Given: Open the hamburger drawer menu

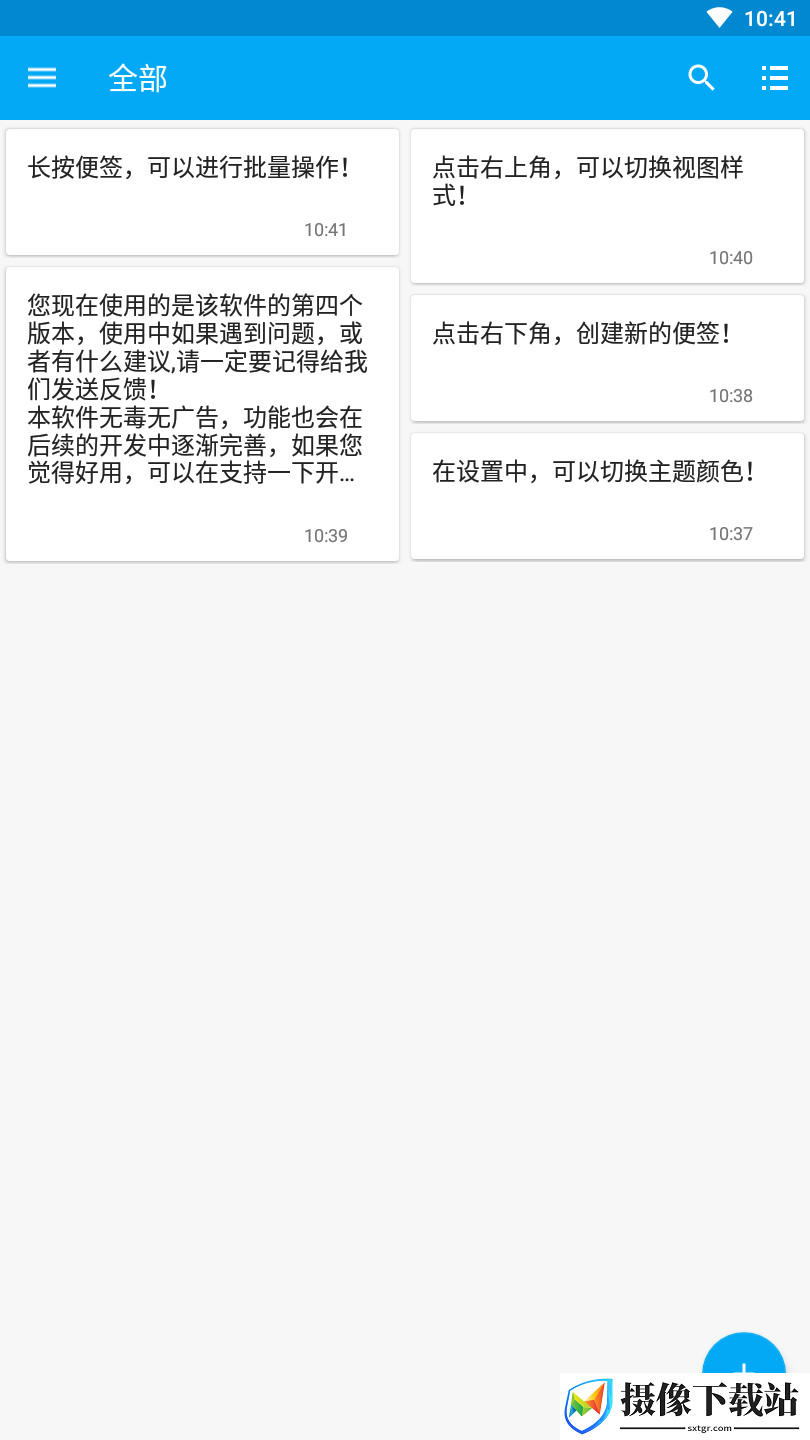Looking at the screenshot, I should tap(42, 78).
